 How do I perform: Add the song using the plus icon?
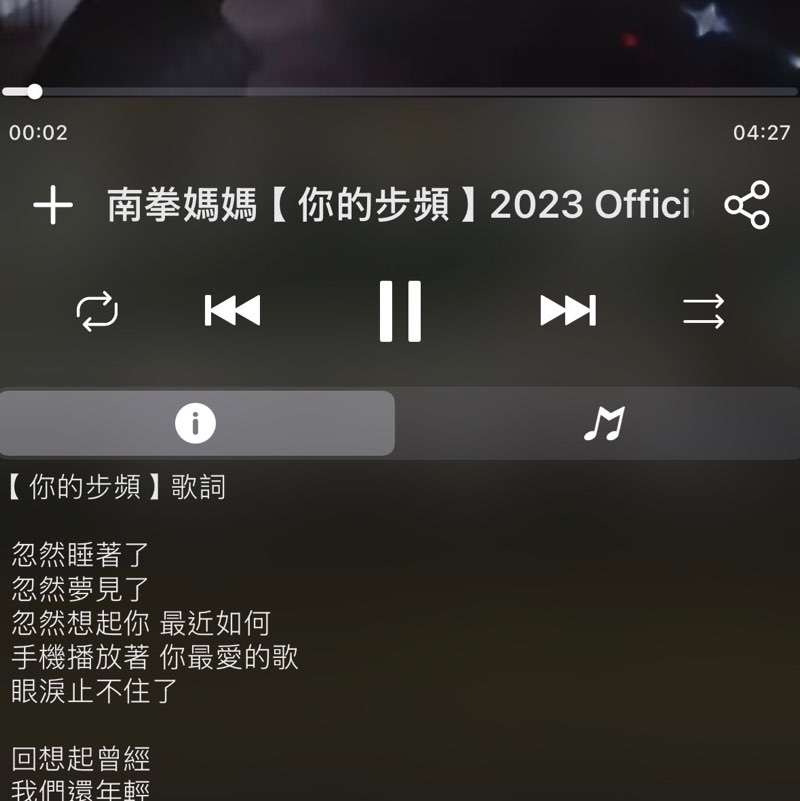click(x=52, y=207)
